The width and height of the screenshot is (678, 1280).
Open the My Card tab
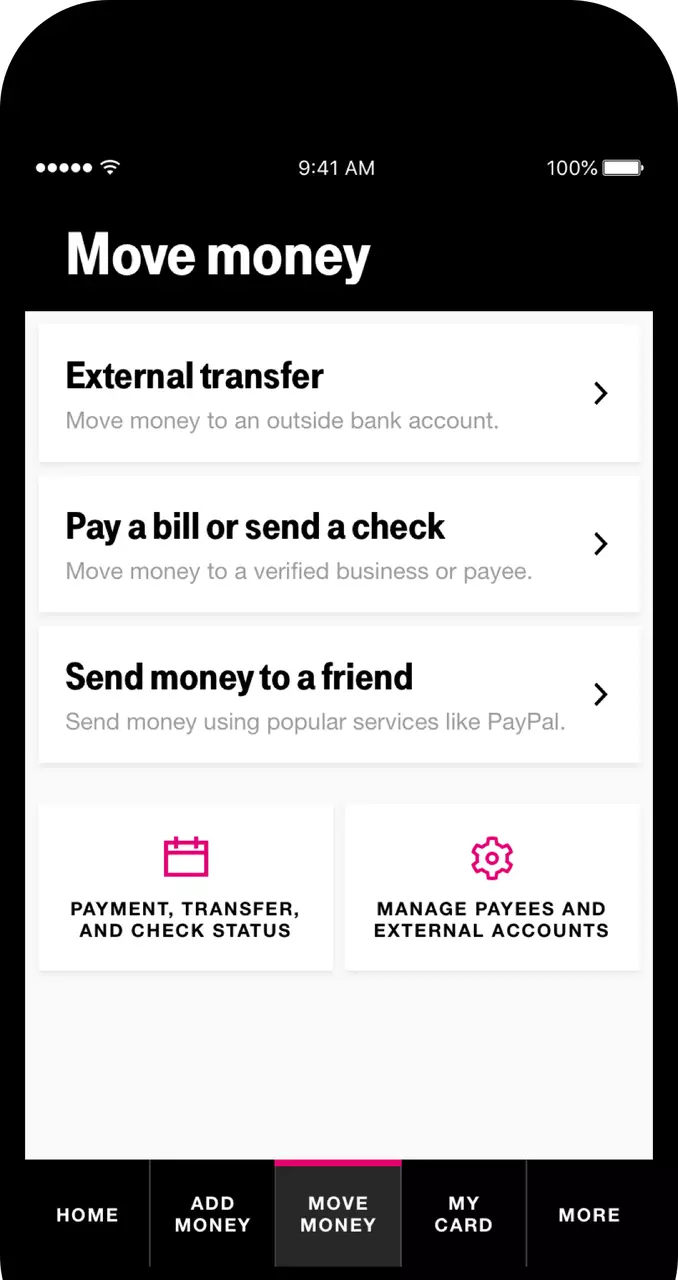463,1215
